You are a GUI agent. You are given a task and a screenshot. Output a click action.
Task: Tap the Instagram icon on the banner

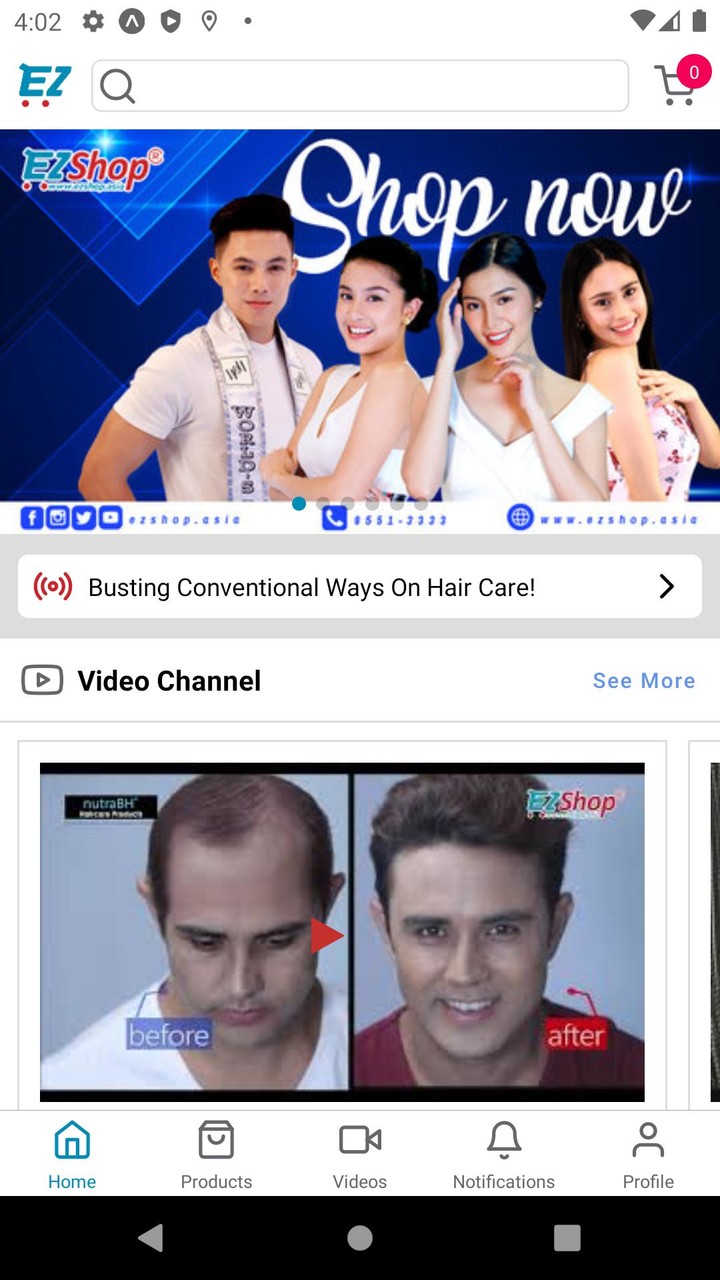[58, 518]
